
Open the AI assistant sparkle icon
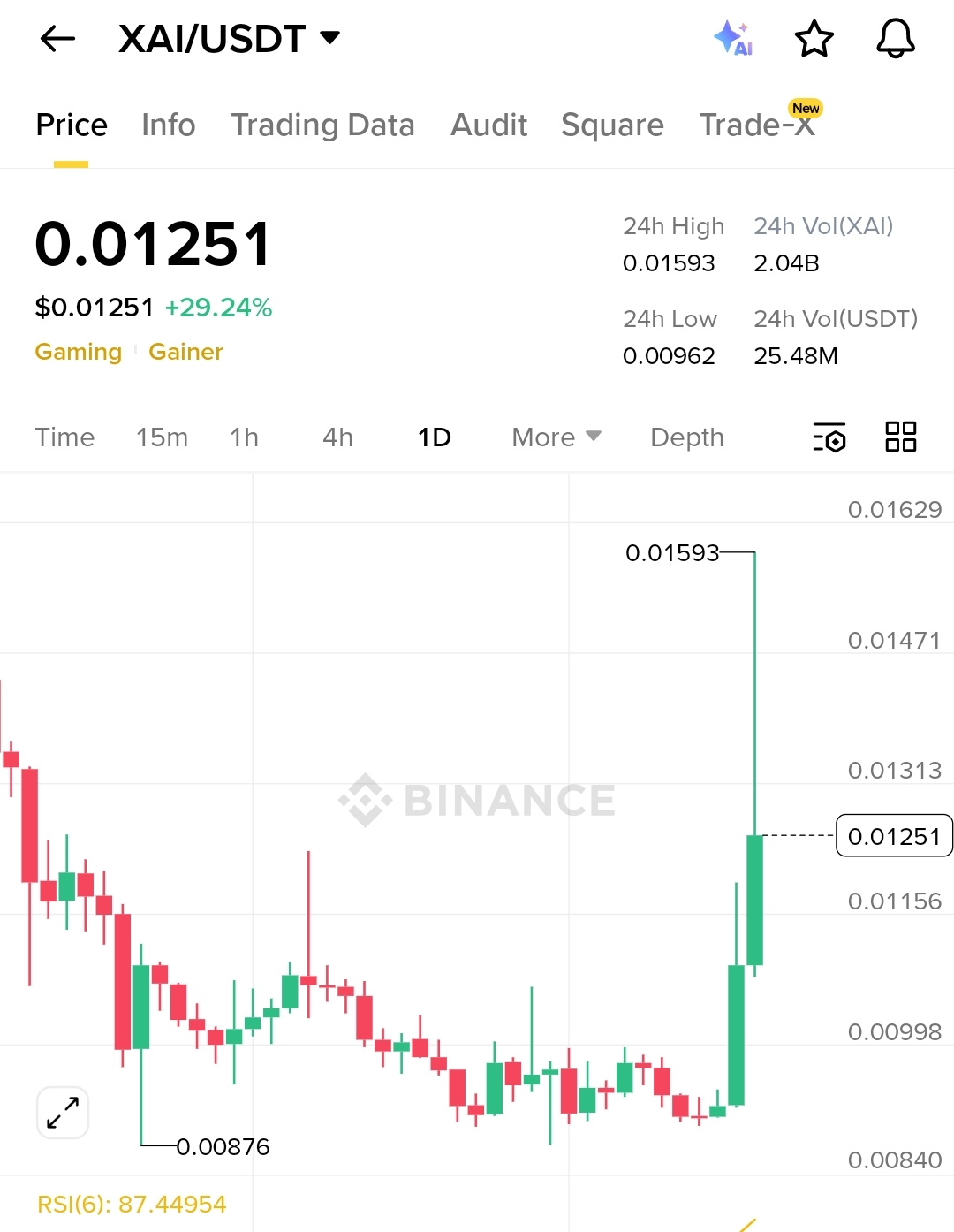pyautogui.click(x=733, y=39)
